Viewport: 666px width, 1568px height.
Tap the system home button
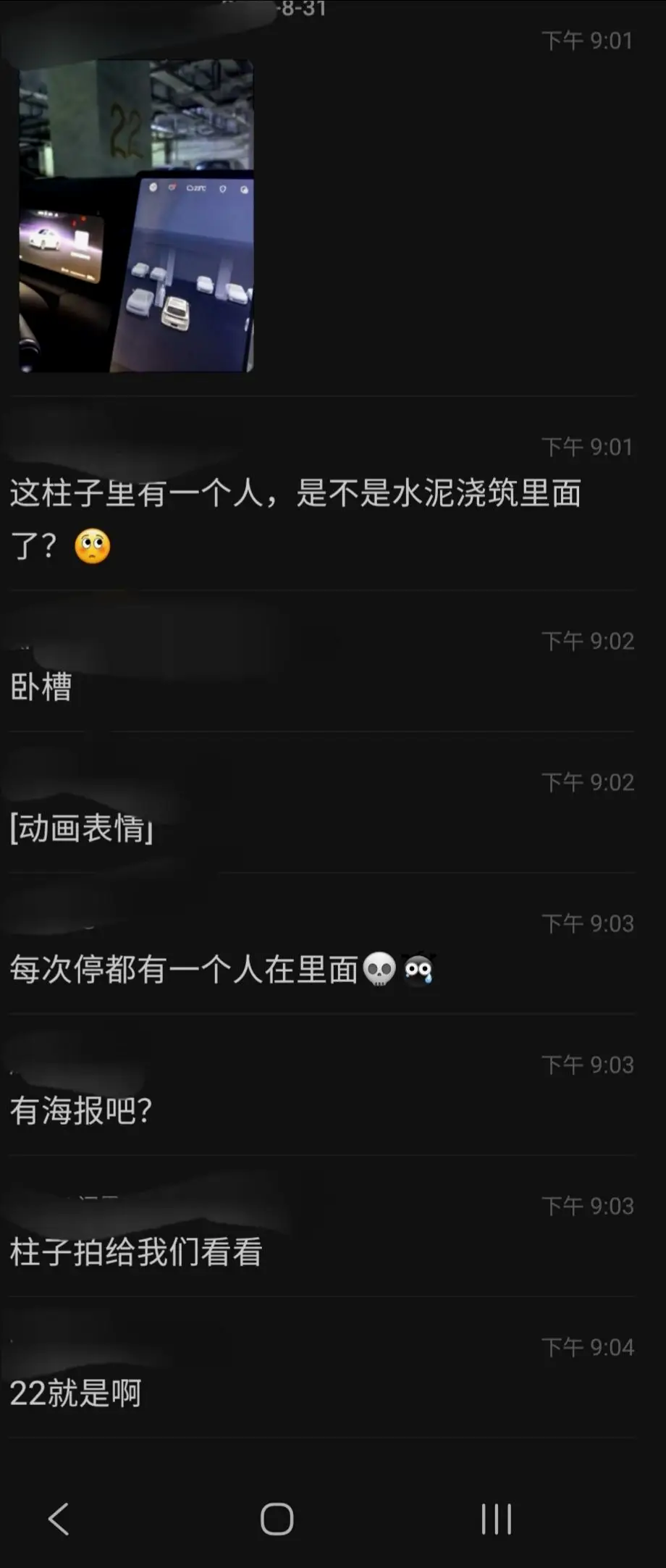(x=277, y=1519)
